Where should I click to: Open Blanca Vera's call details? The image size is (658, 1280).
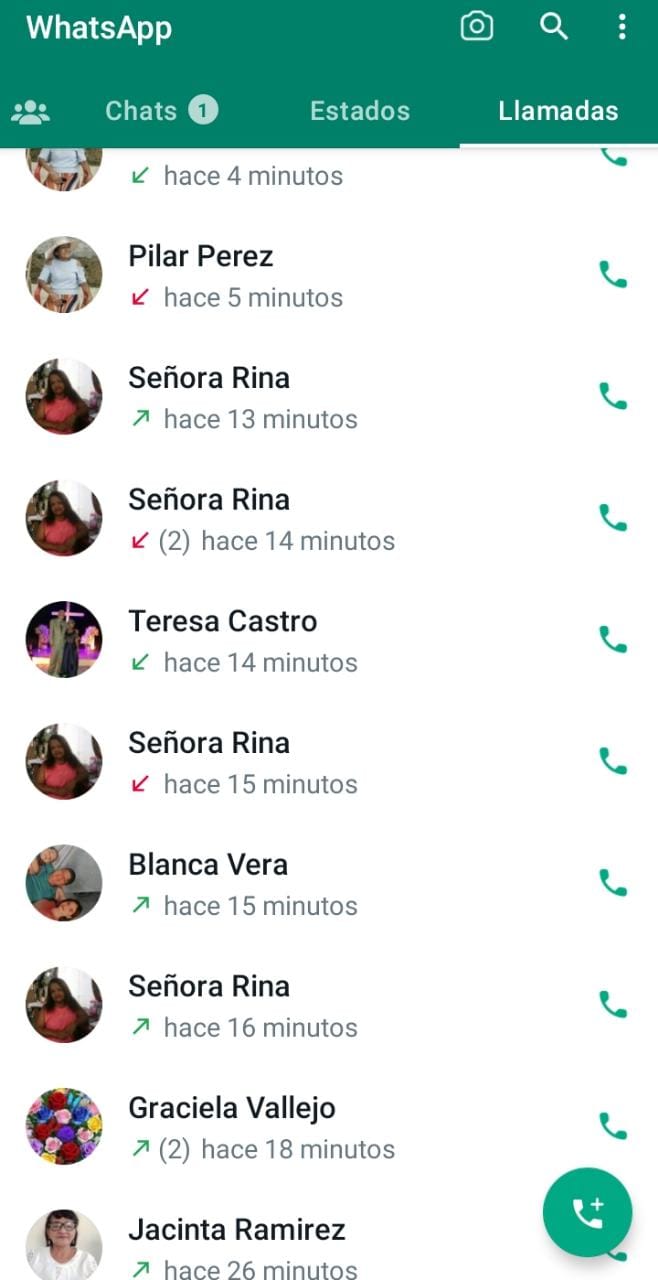tap(300, 884)
